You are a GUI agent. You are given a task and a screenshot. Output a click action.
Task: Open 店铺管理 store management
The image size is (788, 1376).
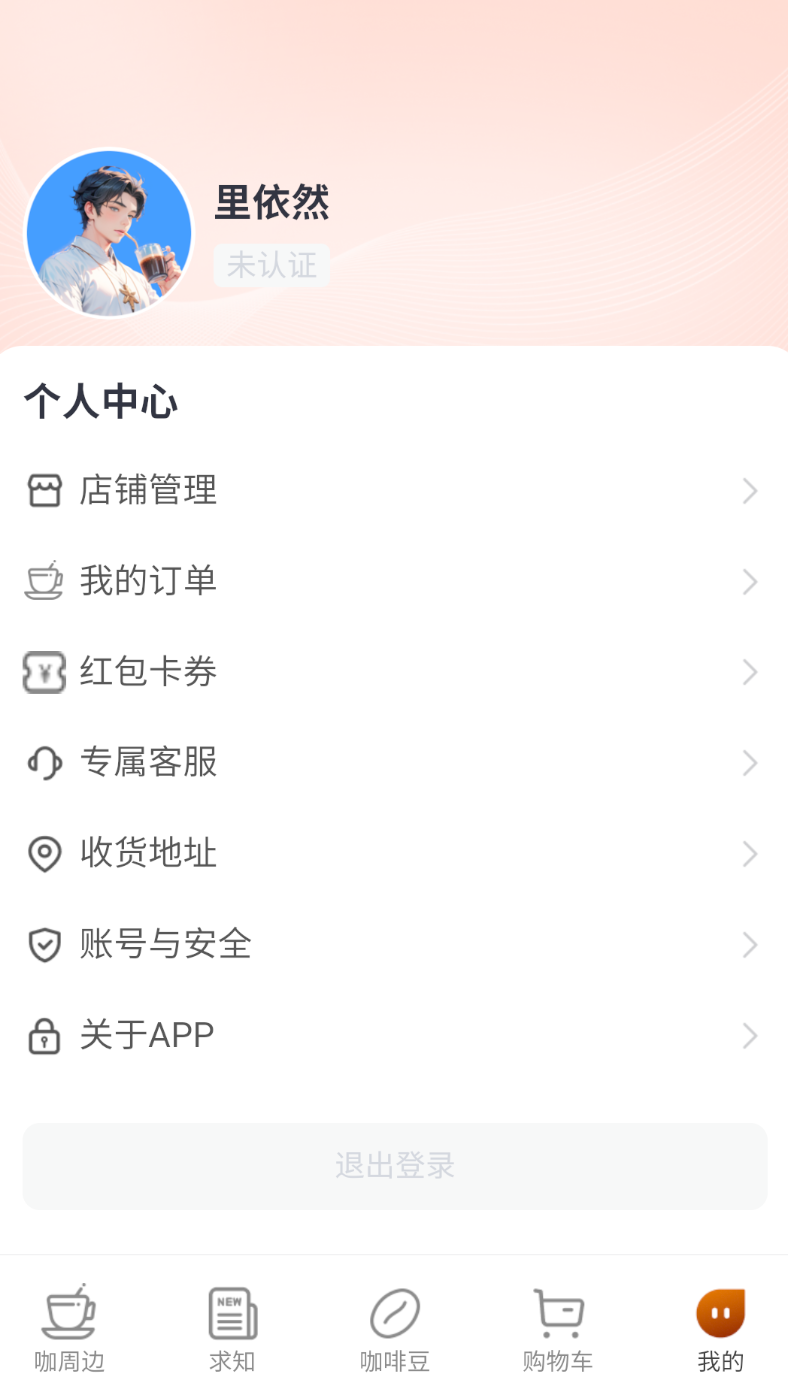[394, 491]
